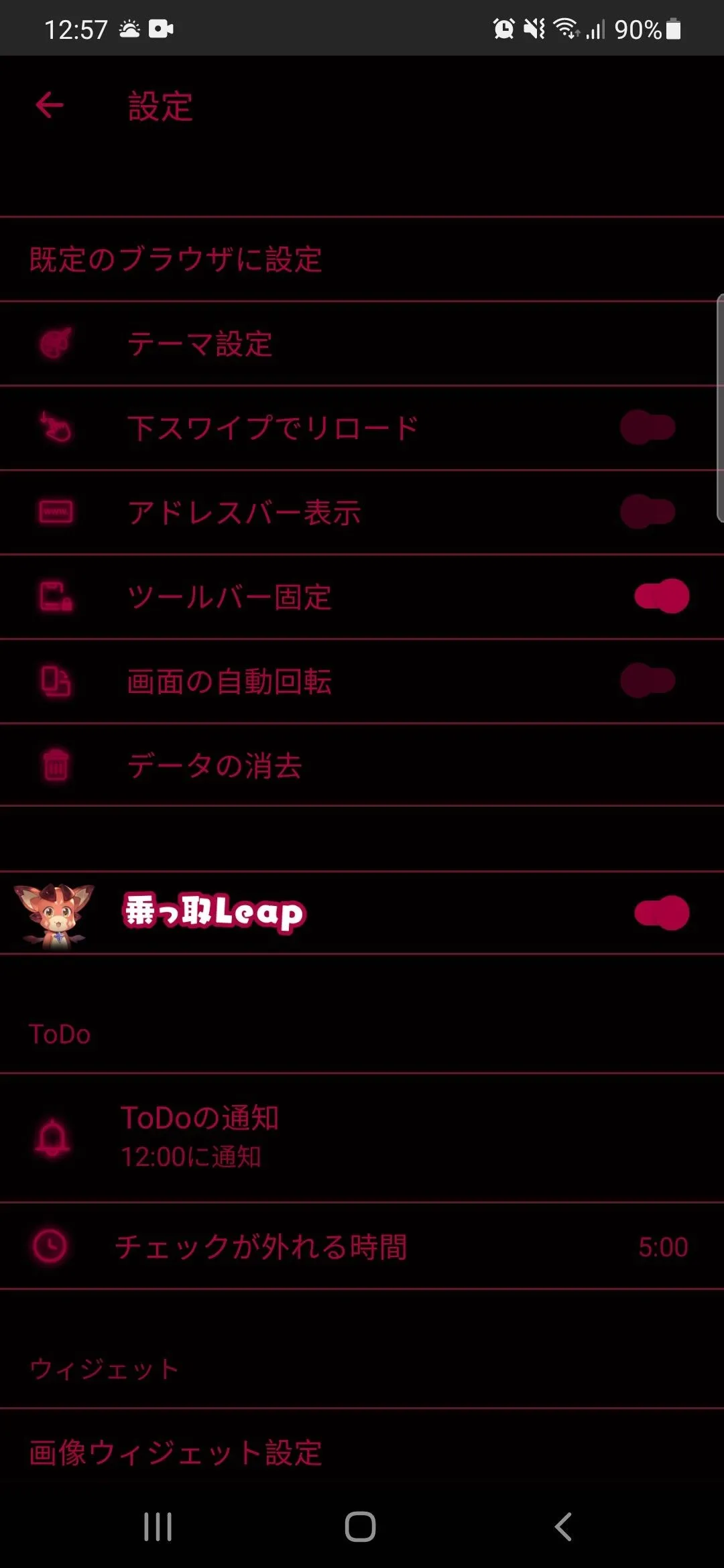Image resolution: width=724 pixels, height=1568 pixels.
Task: Open ToDoの通知 setting
Action: 200,1136
